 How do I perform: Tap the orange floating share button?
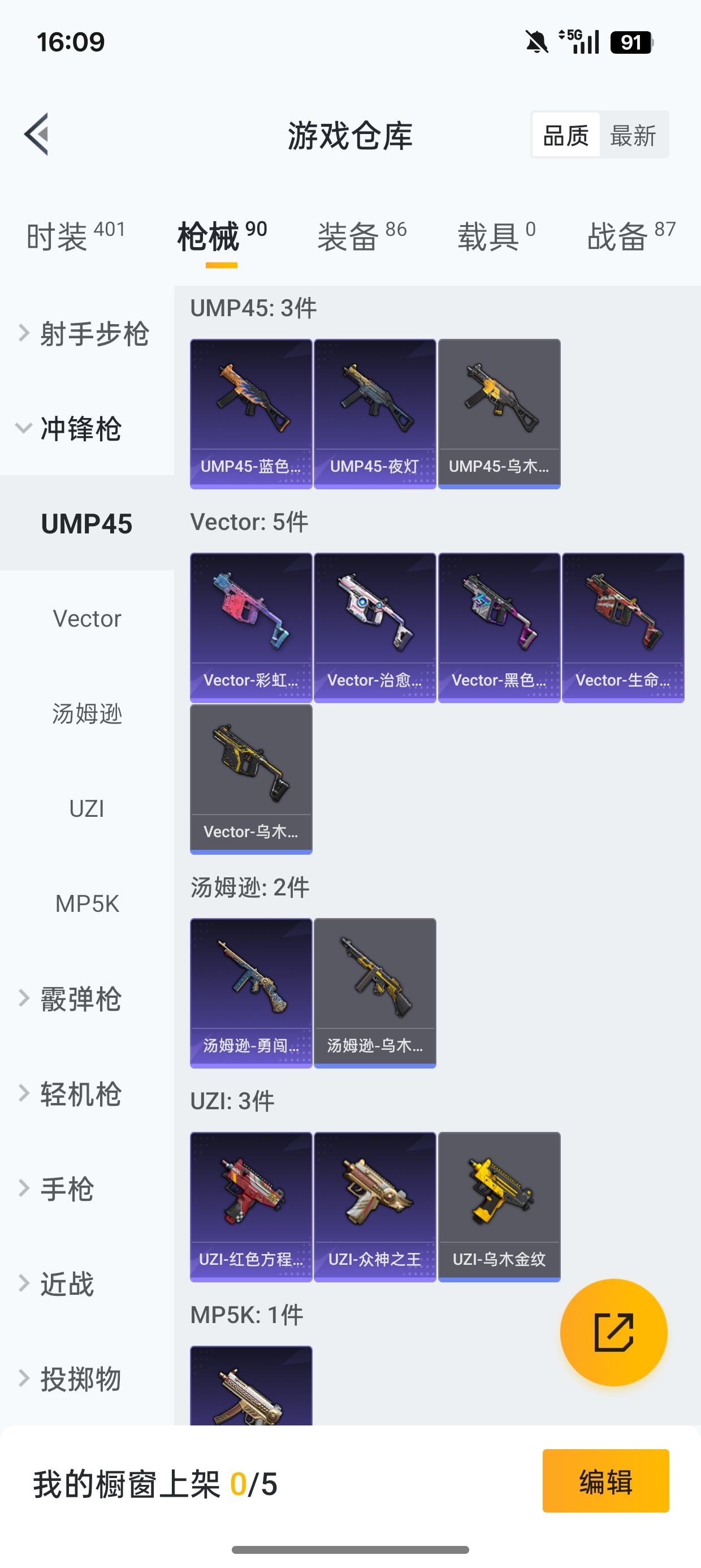[613, 1333]
